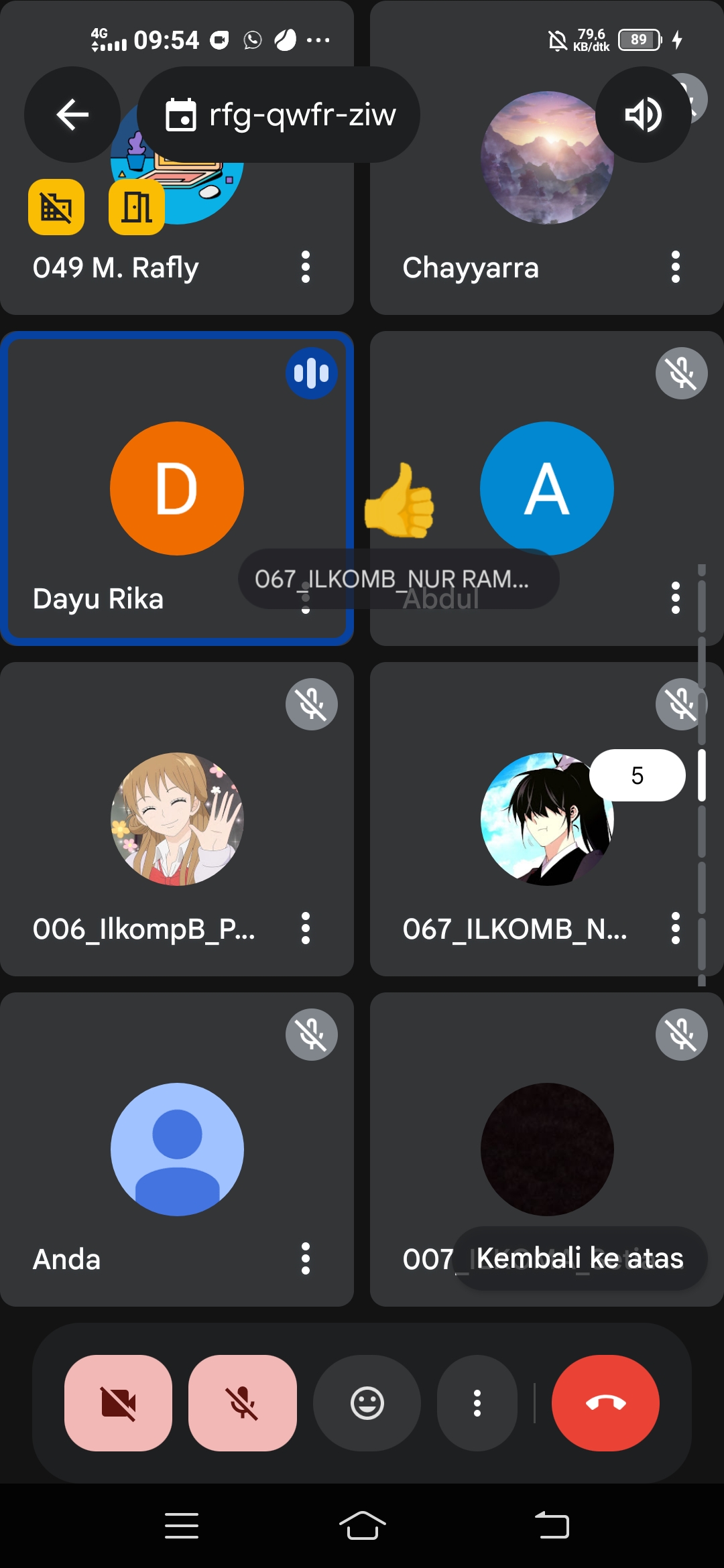Open recent apps from navigation bar
Screen dimensions: 724x1568
[x=182, y=1526]
